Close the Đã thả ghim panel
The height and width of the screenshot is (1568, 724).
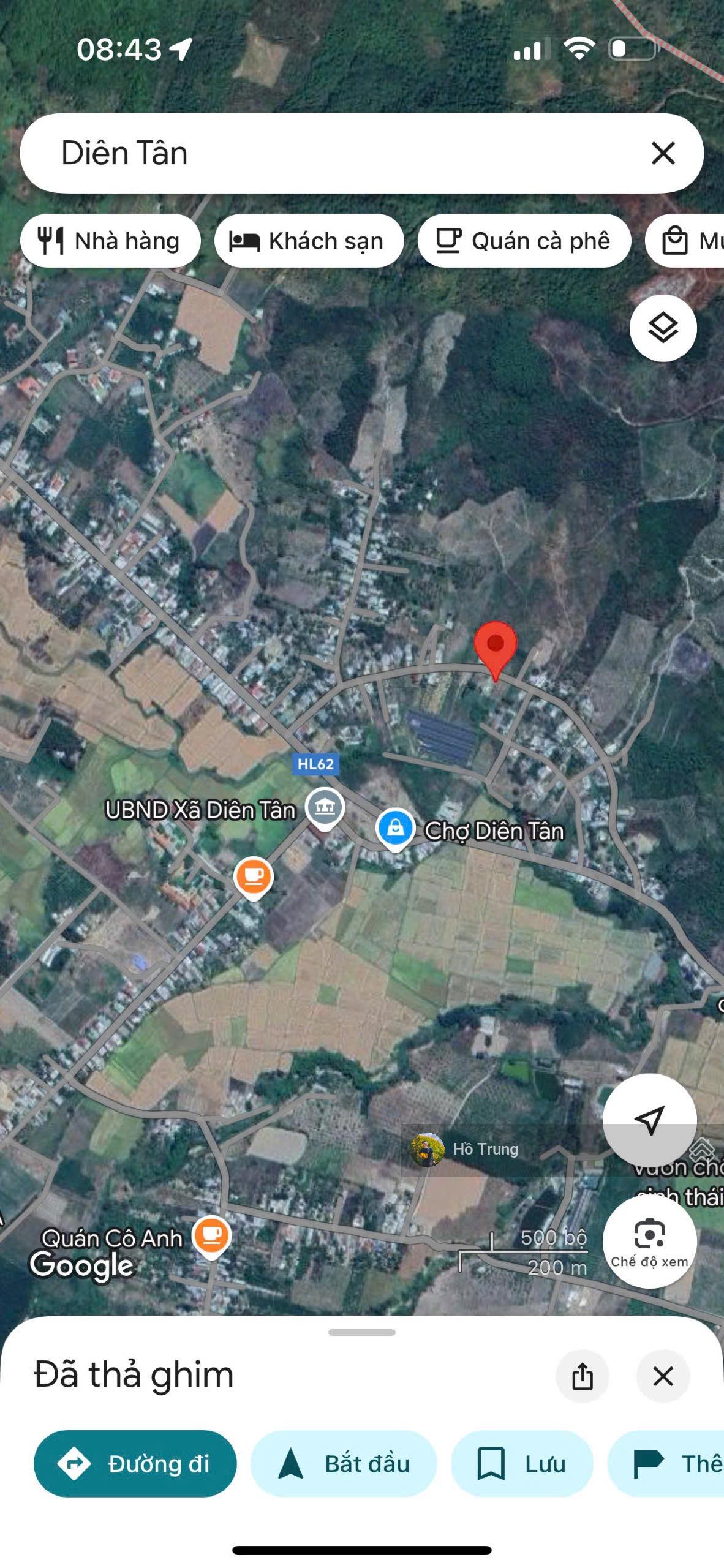(x=663, y=1376)
